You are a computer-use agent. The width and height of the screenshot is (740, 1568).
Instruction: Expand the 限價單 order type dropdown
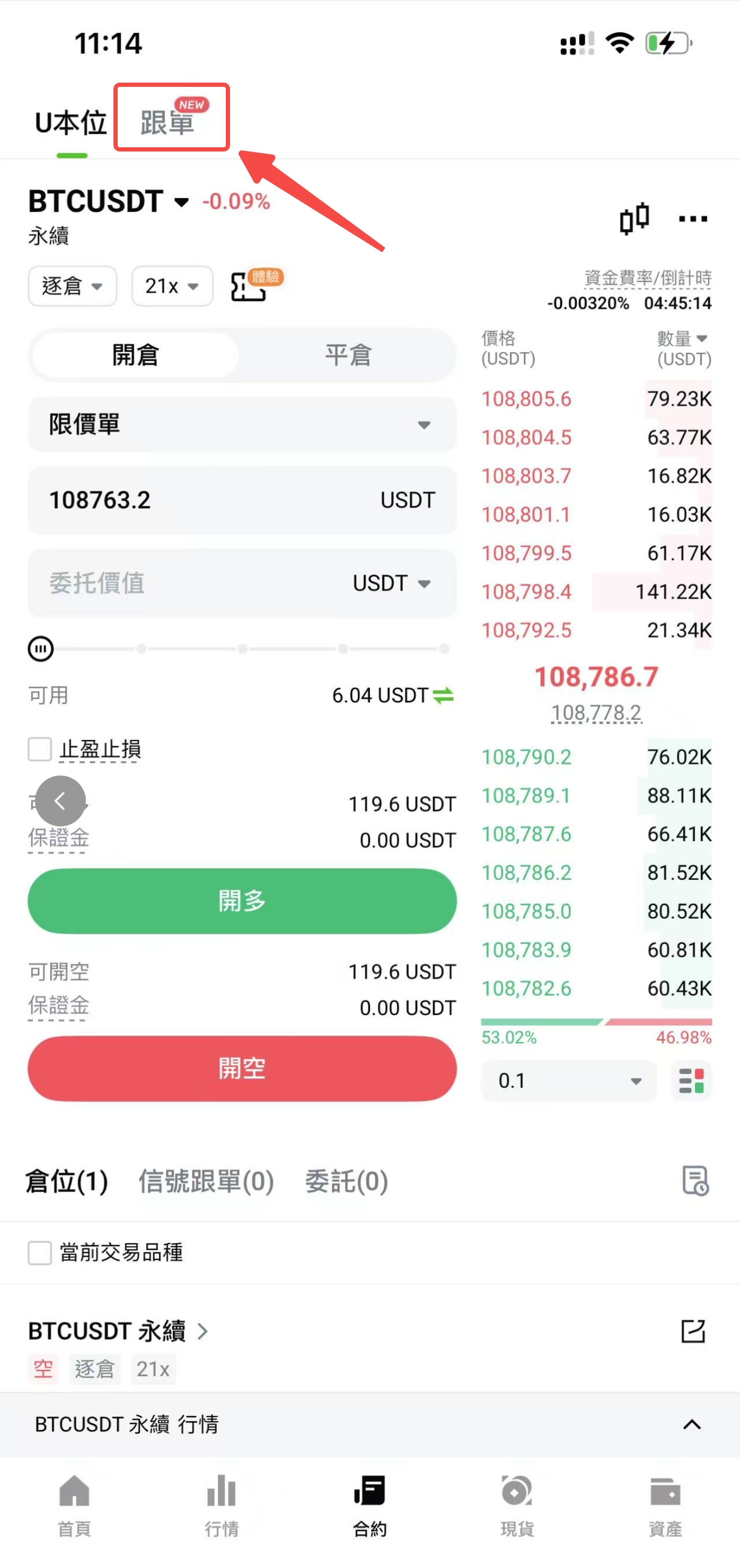tap(242, 424)
